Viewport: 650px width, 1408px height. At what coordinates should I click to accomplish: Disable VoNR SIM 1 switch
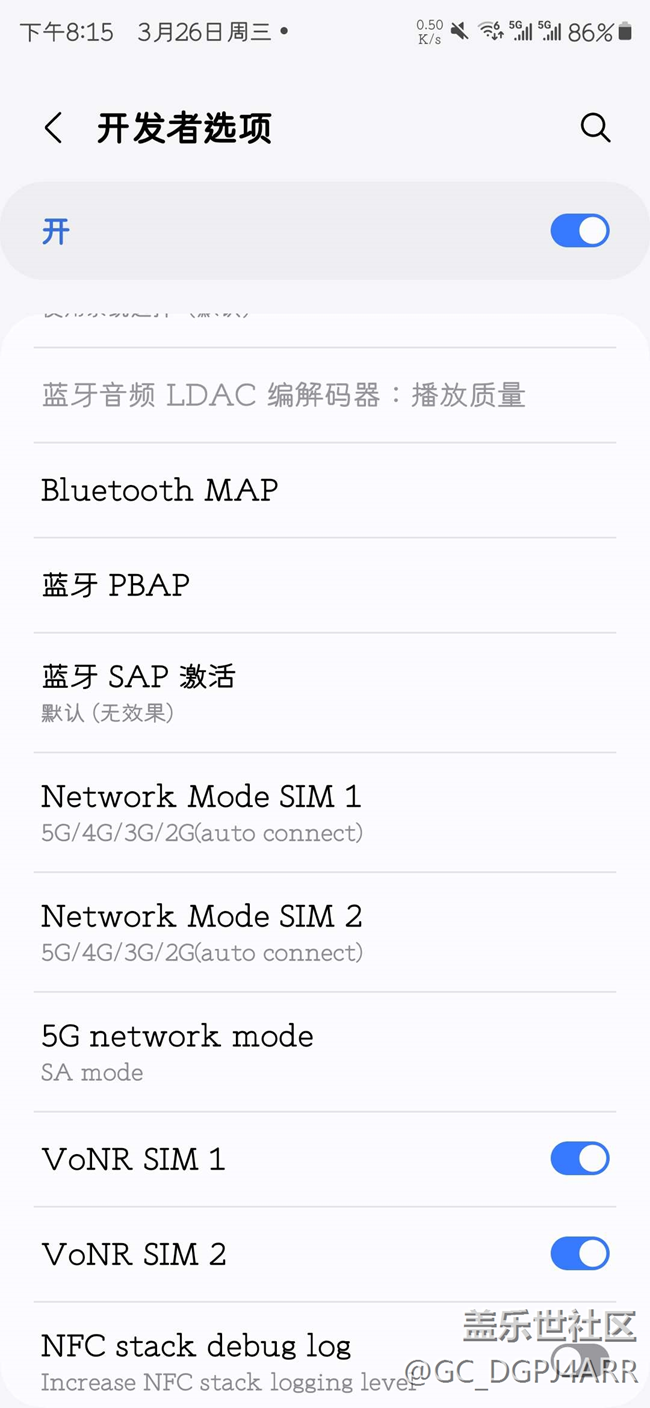click(x=579, y=1159)
